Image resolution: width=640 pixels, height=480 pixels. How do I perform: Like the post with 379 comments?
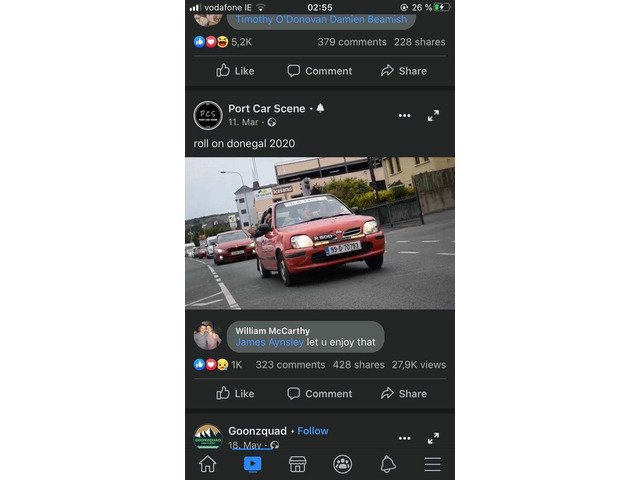pyautogui.click(x=236, y=71)
